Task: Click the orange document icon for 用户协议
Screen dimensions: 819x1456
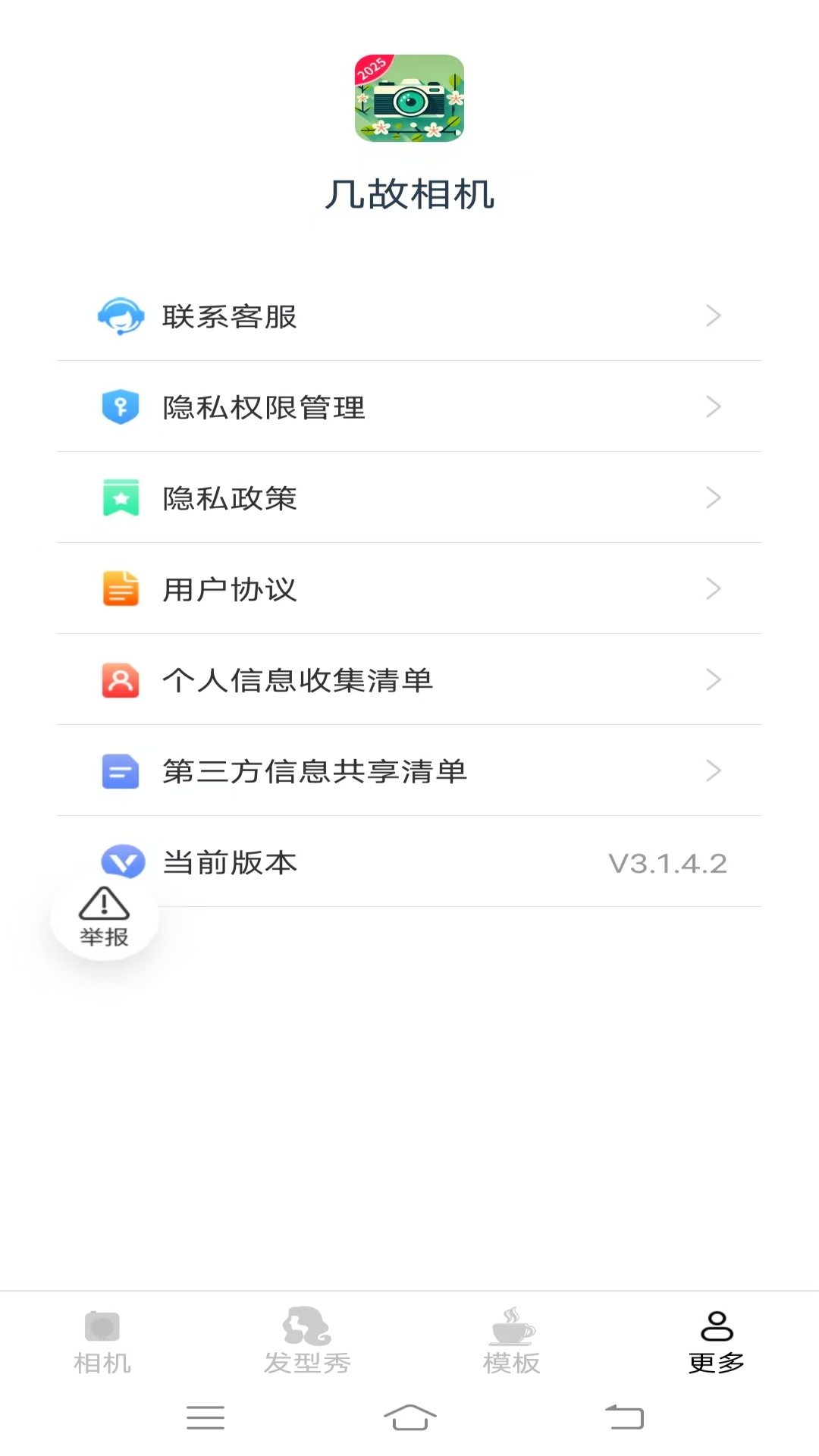Action: tap(120, 588)
